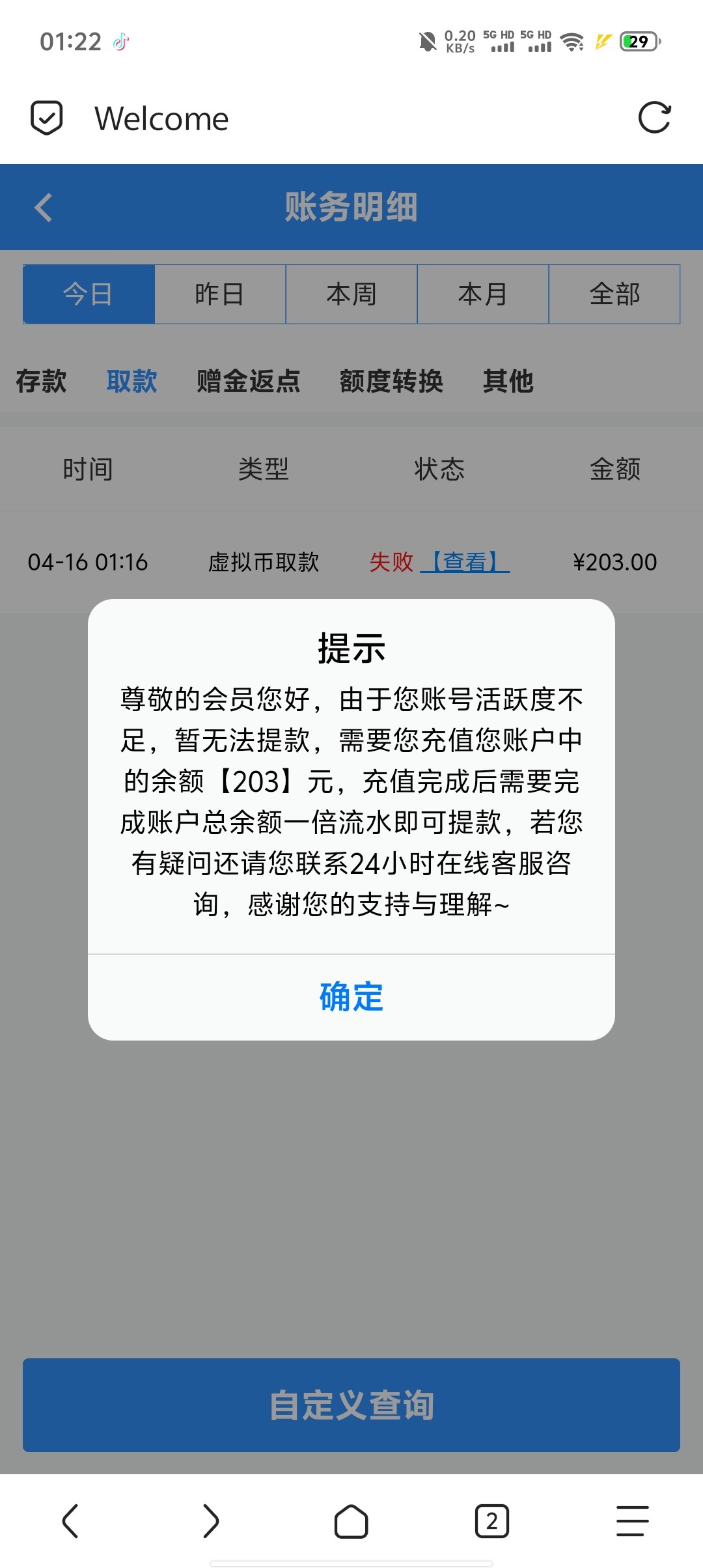The image size is (703, 1568).
Task: Open the site security shield icon
Action: [47, 118]
